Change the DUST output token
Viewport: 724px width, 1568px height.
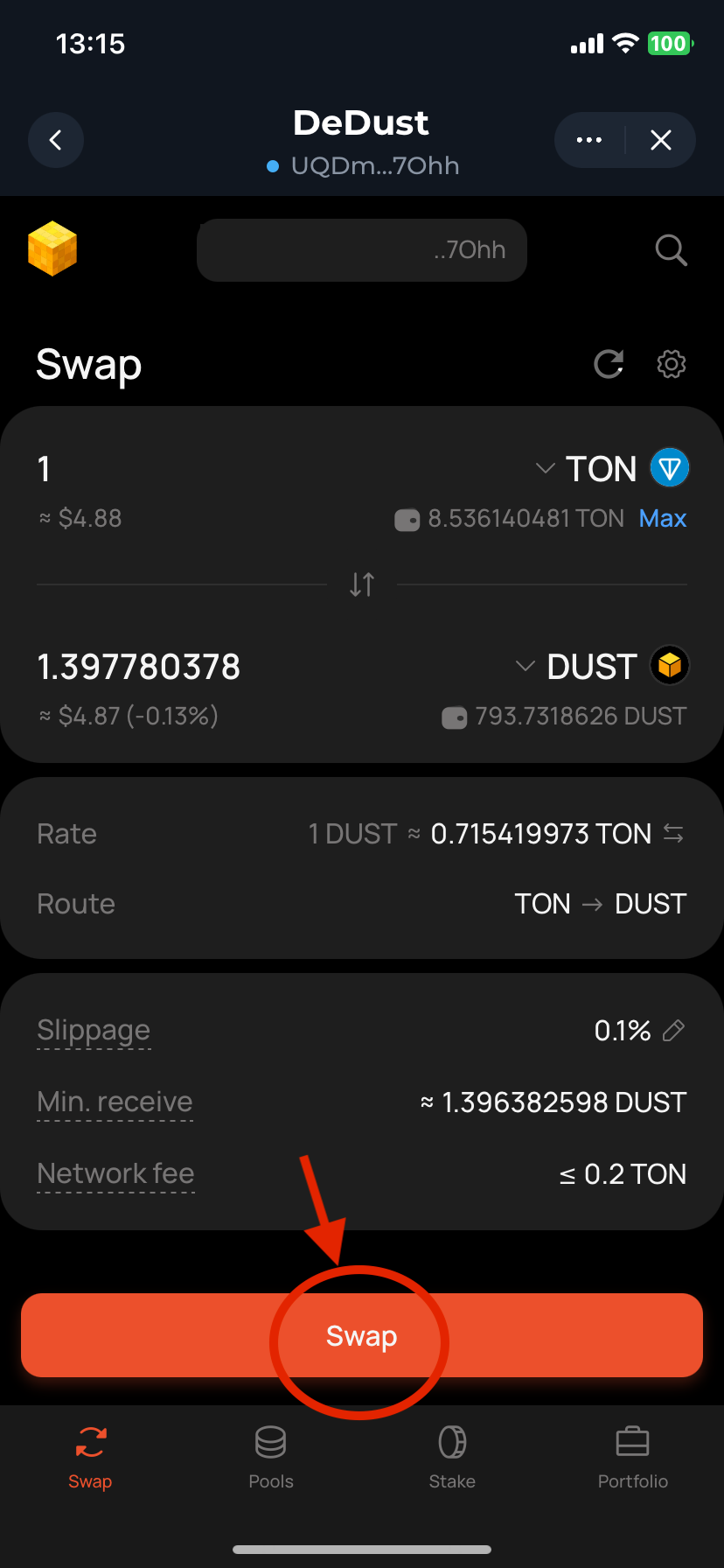tap(602, 667)
